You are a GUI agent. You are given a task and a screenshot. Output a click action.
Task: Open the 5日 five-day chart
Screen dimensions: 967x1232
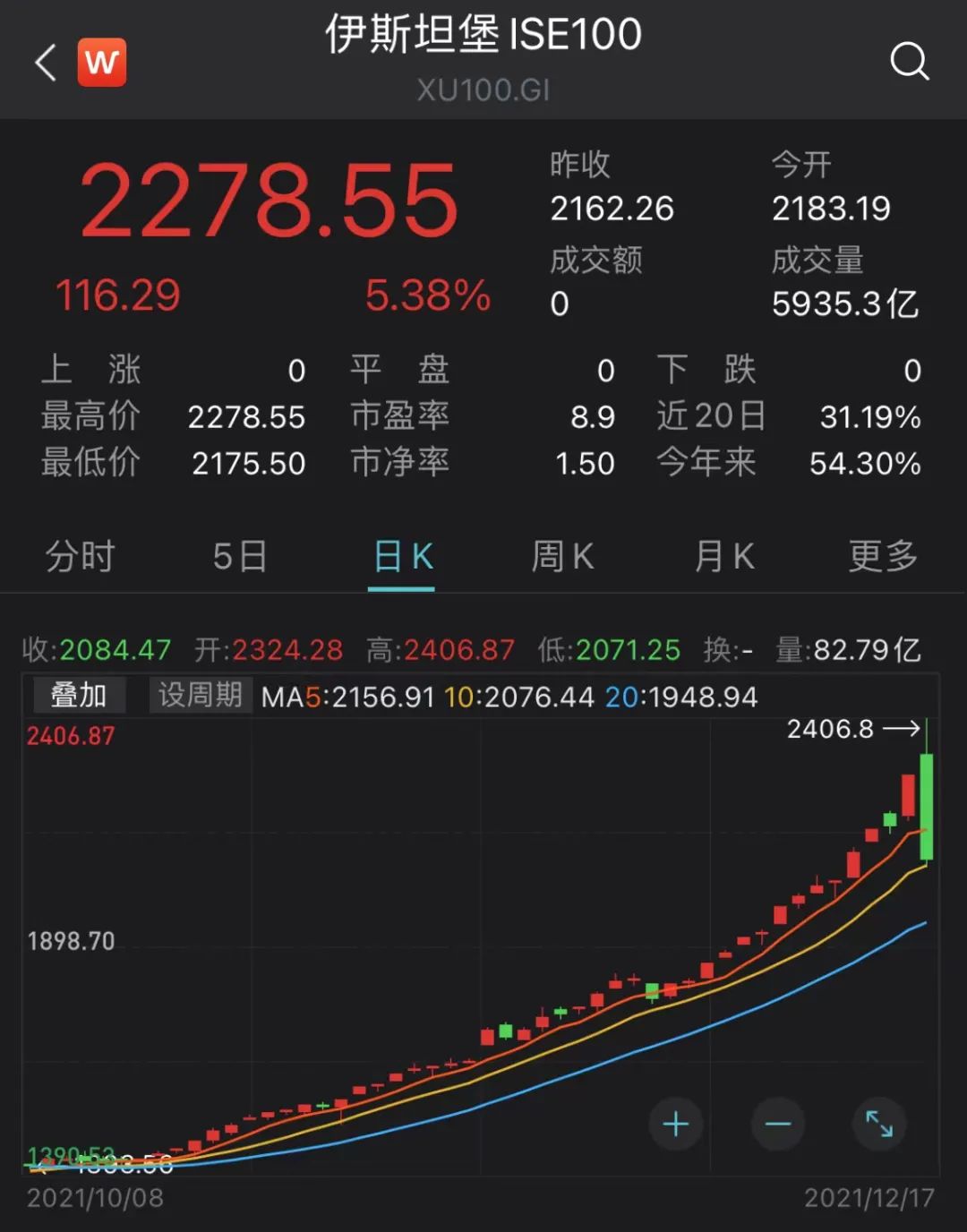pos(240,556)
